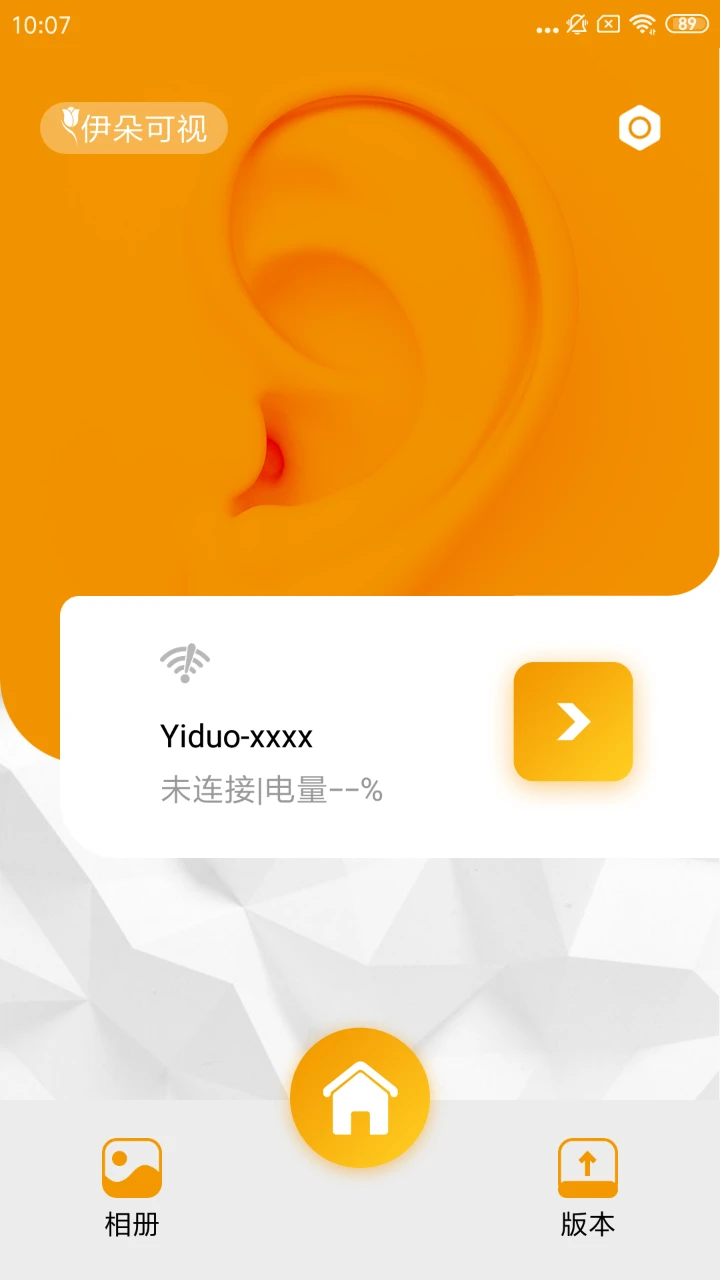Click the 未连接|电量--% status text
720x1280 pixels.
[272, 790]
